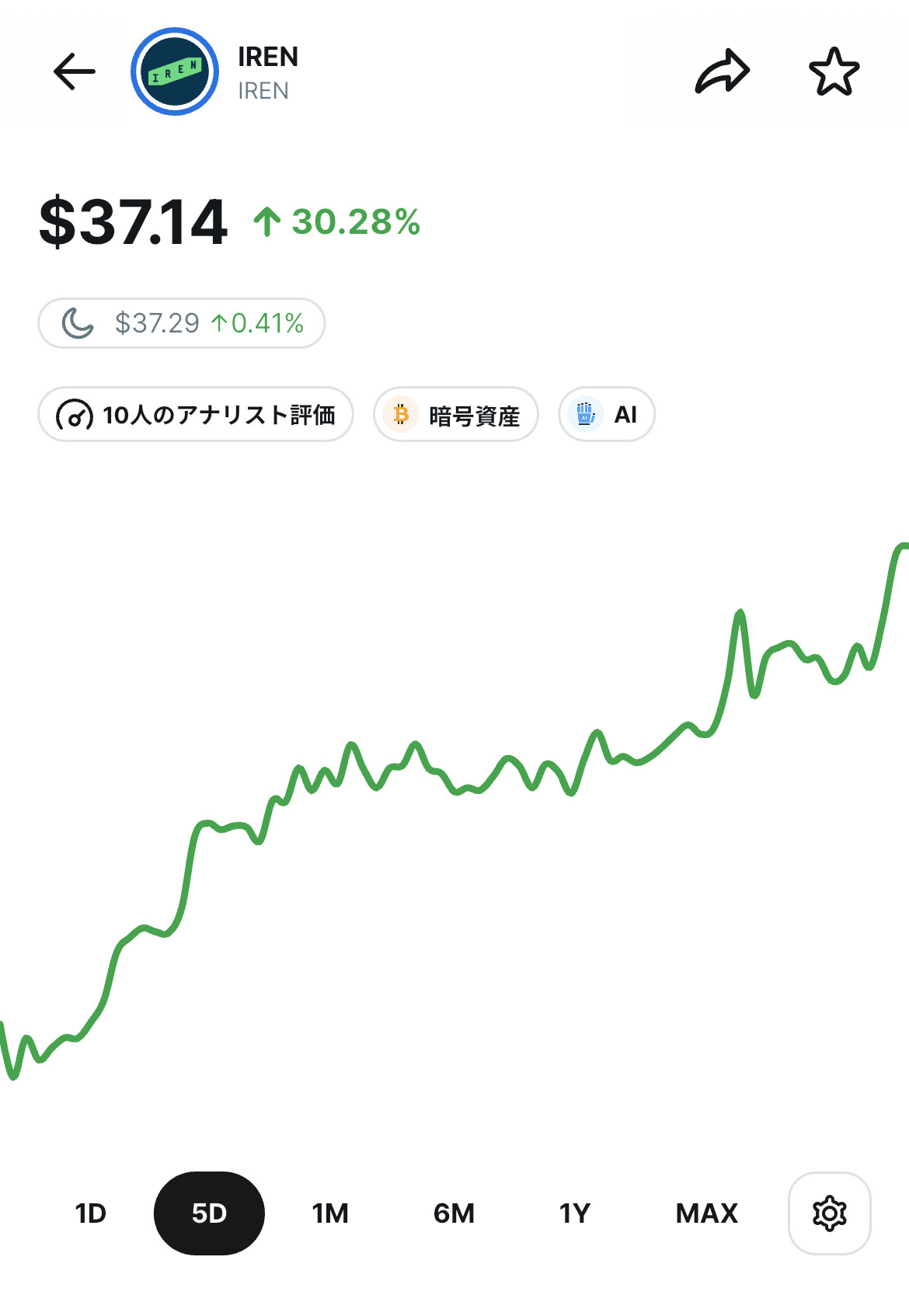Tap the 暗号資産 category chip
909x1316 pixels.
[456, 415]
